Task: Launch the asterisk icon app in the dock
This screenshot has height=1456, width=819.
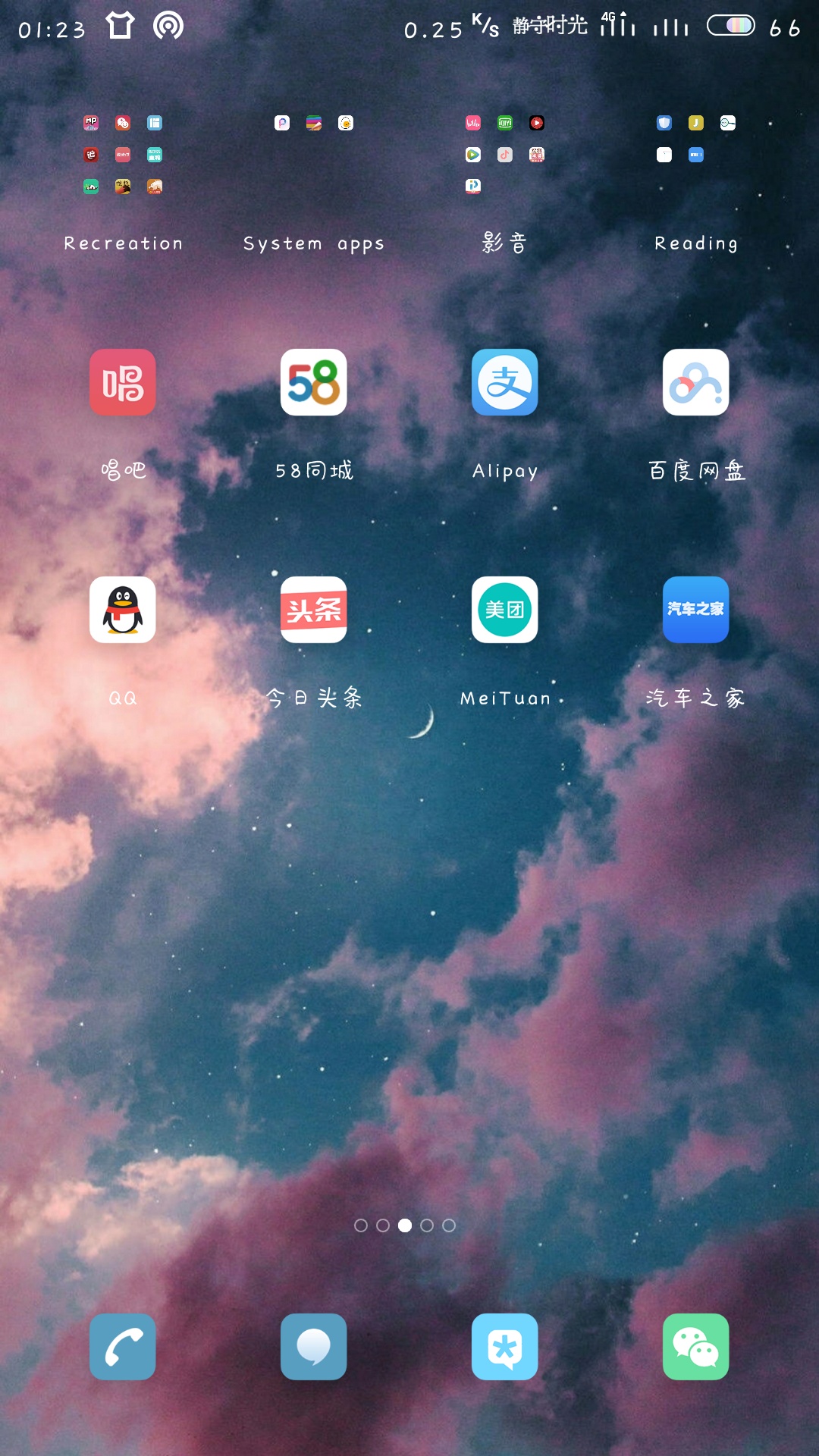Action: point(505,1347)
